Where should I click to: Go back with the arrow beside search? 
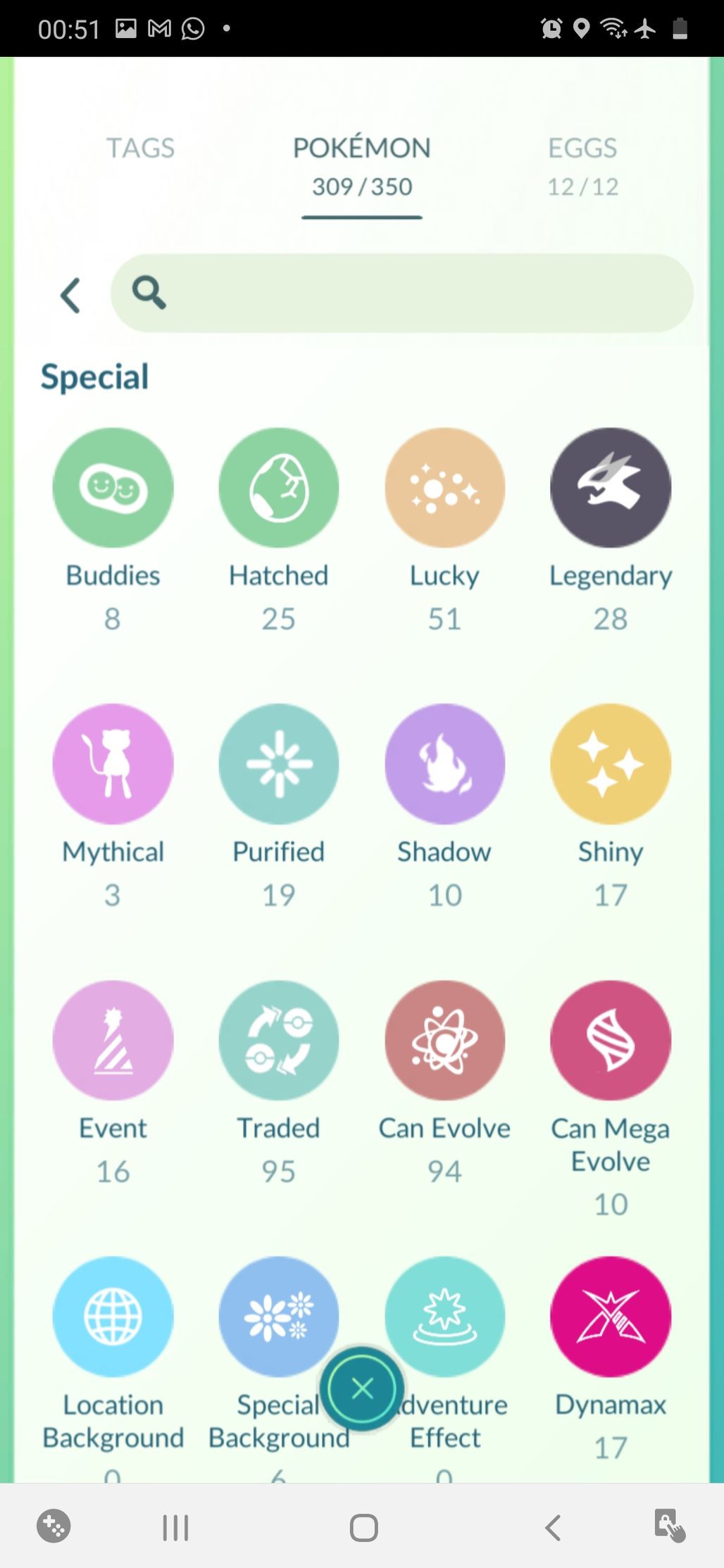click(70, 295)
